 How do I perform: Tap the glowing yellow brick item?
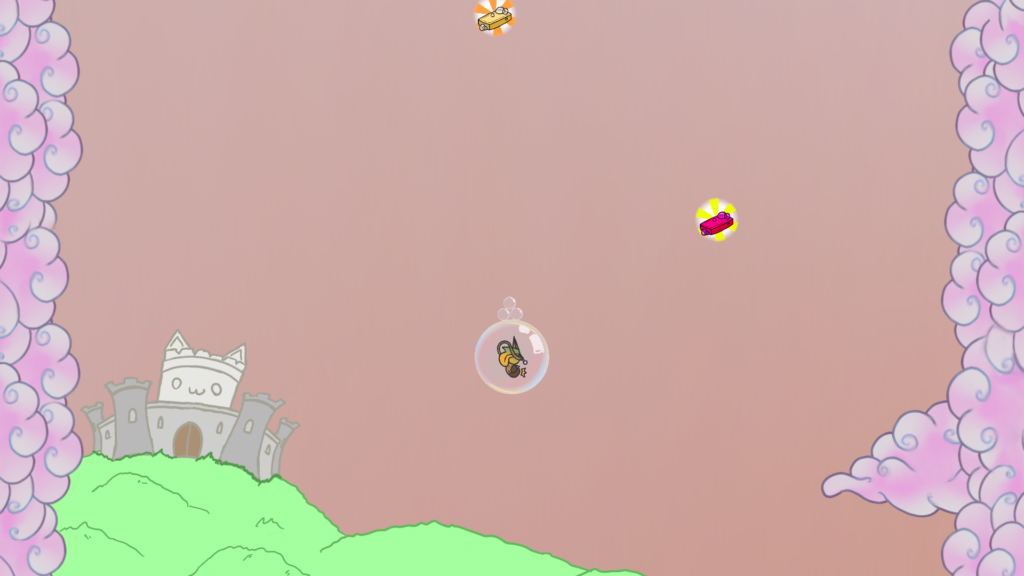click(494, 17)
